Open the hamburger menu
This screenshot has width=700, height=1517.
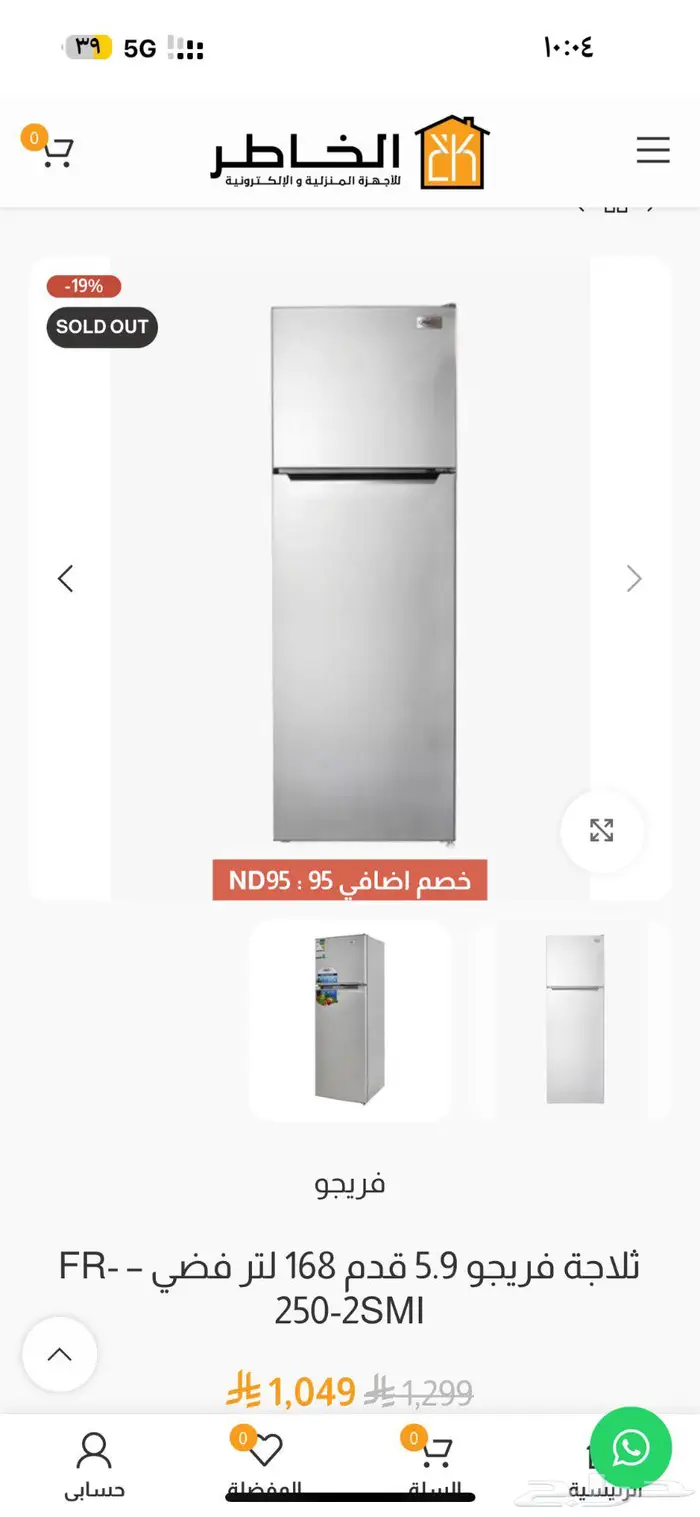tap(652, 150)
